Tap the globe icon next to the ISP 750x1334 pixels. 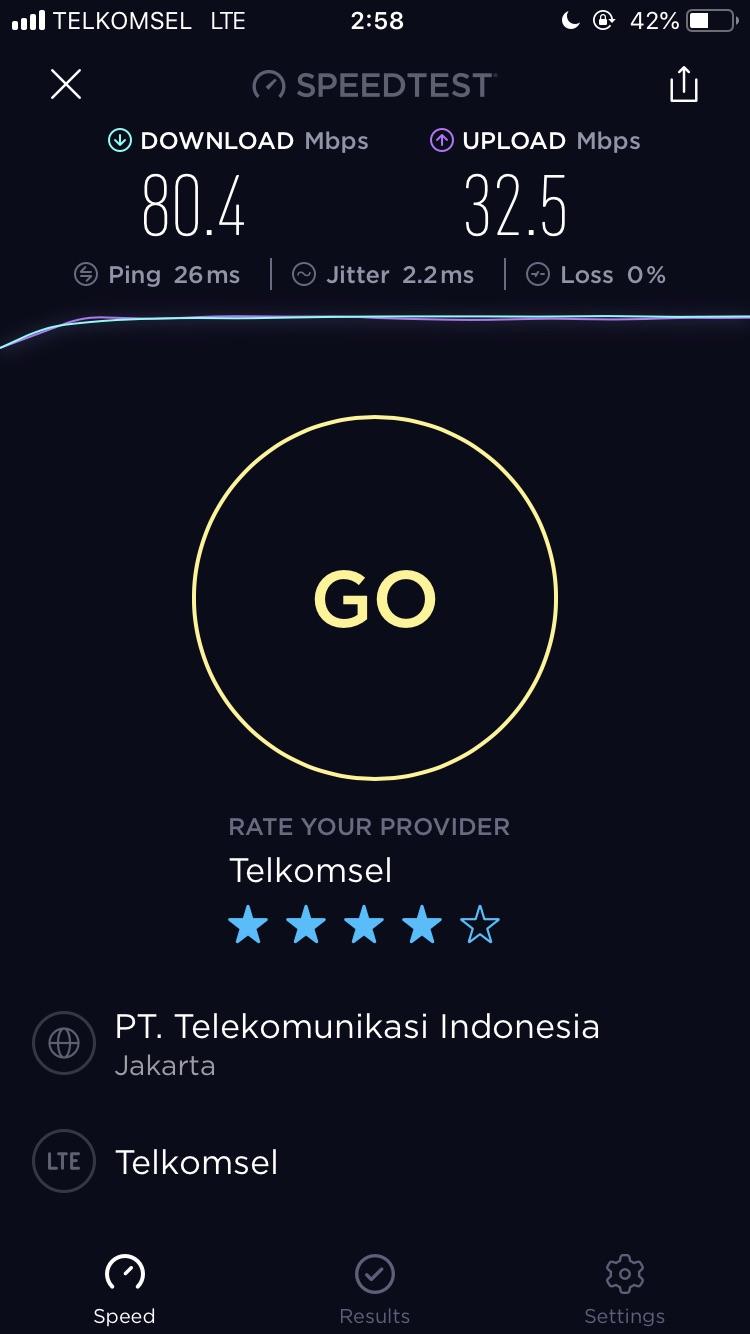point(63,1043)
